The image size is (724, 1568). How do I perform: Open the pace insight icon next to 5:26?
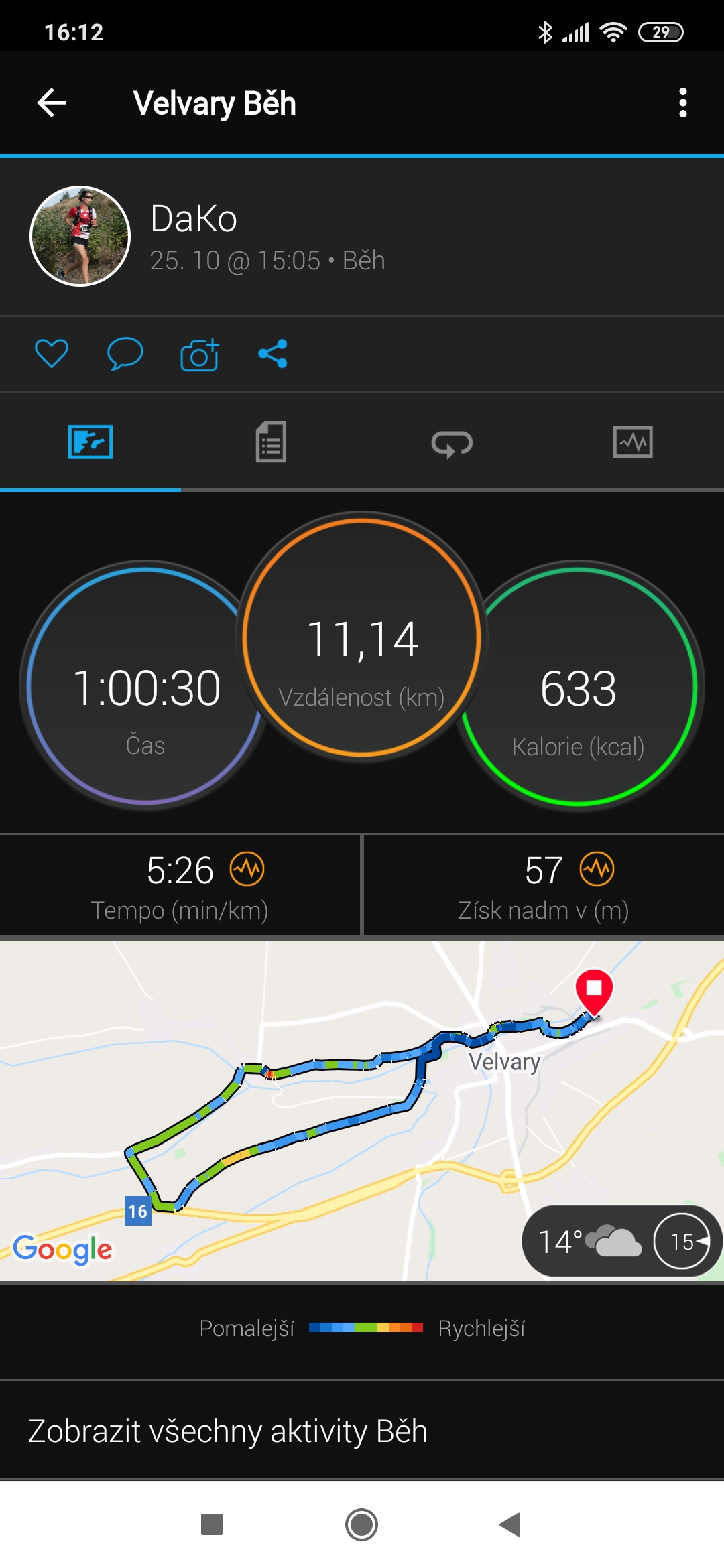tap(247, 869)
